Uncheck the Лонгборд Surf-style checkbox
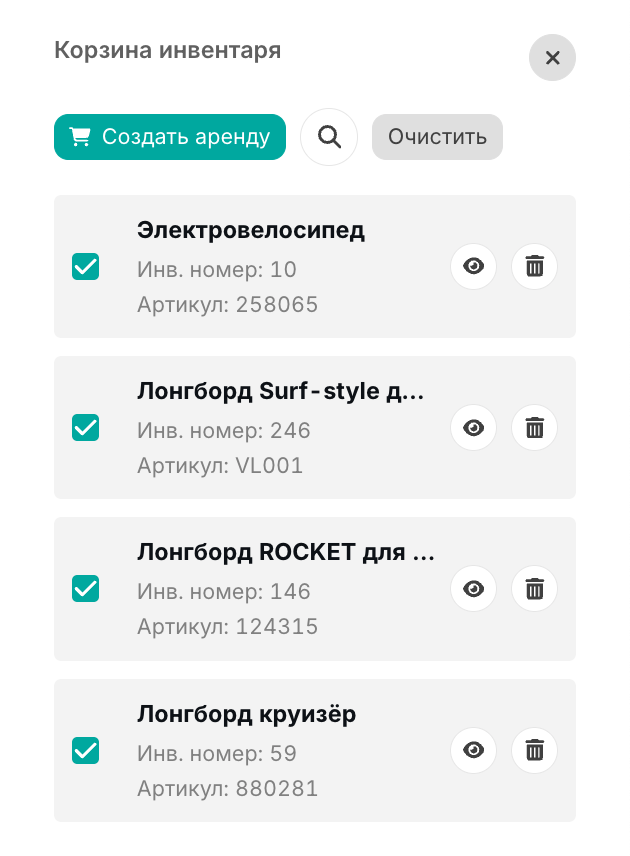 tap(86, 427)
